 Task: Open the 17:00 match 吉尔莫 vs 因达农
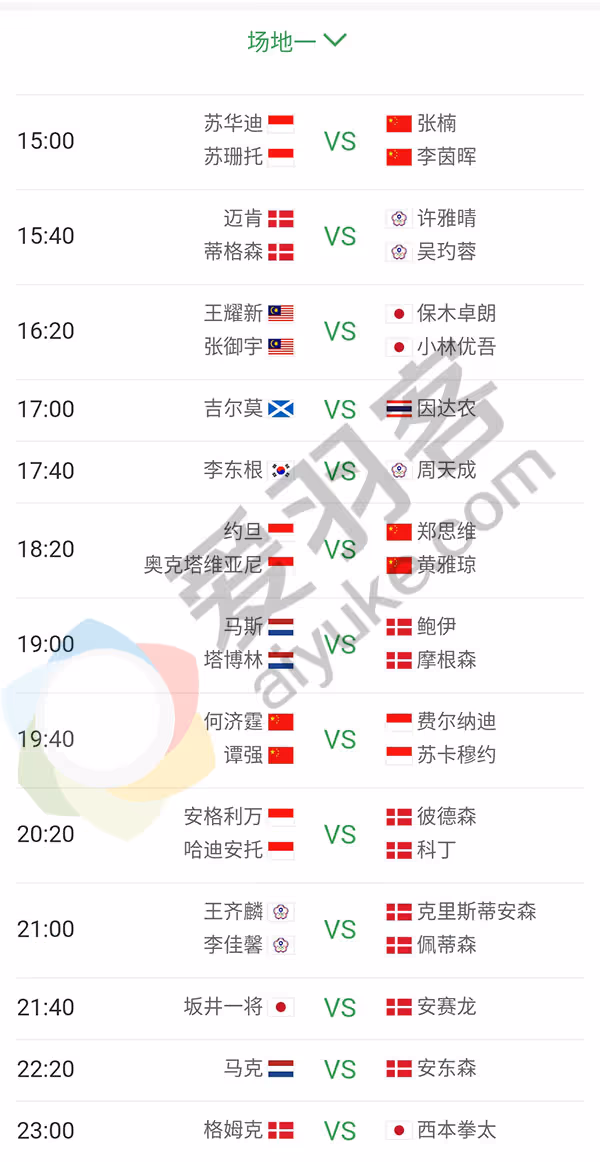coord(300,410)
